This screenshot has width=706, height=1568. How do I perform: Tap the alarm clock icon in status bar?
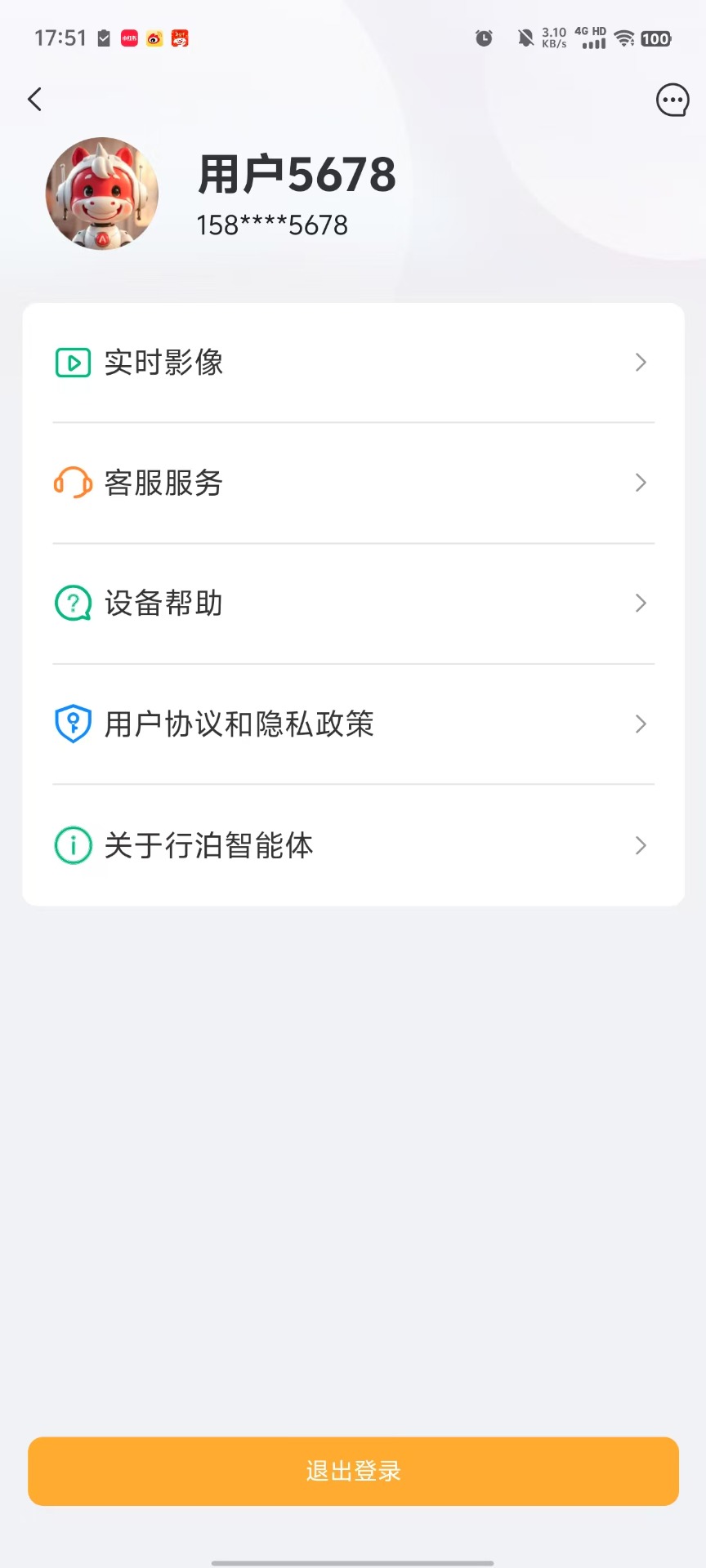coord(482,38)
